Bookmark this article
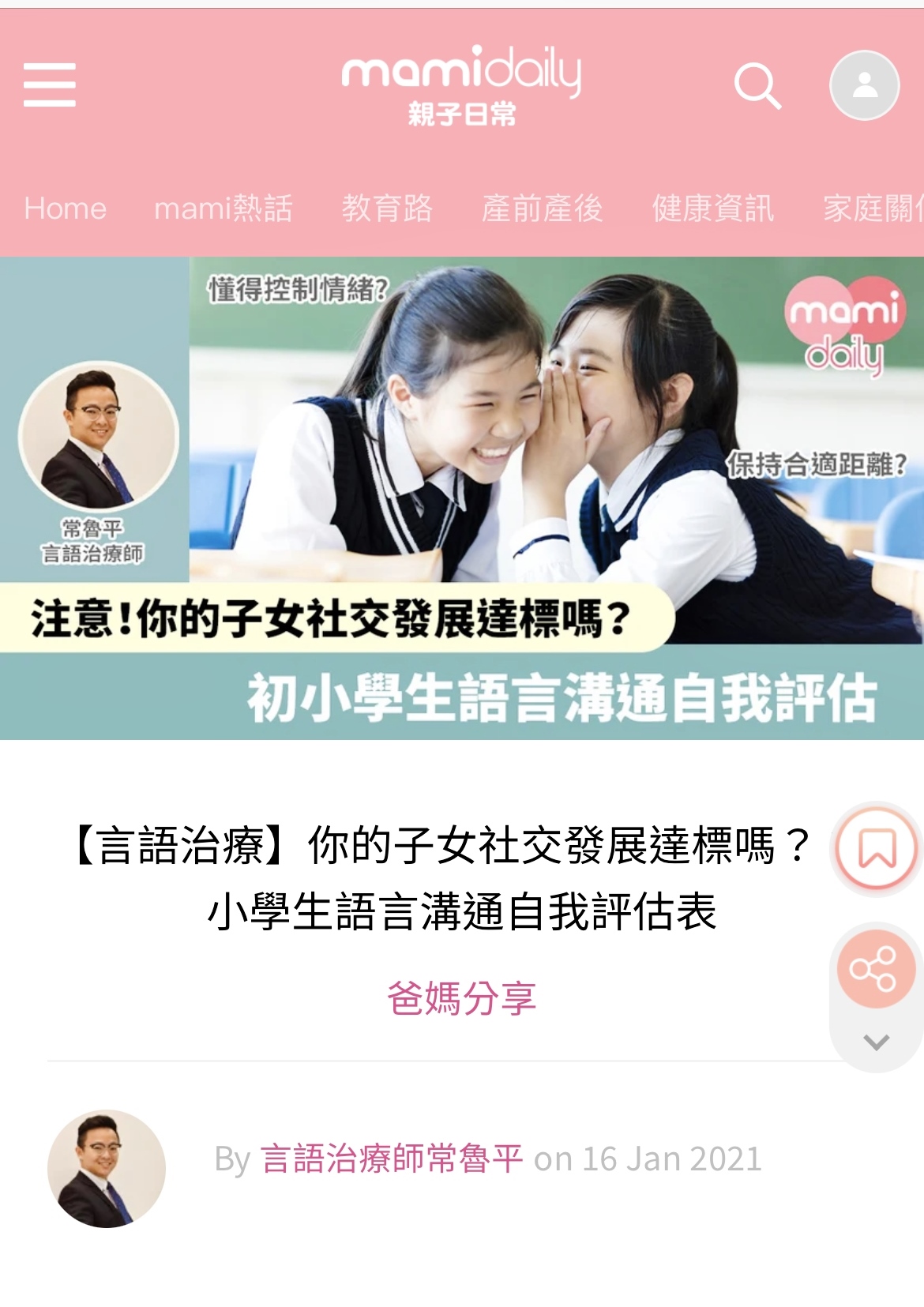Image resolution: width=924 pixels, height=1307 pixels. (877, 849)
